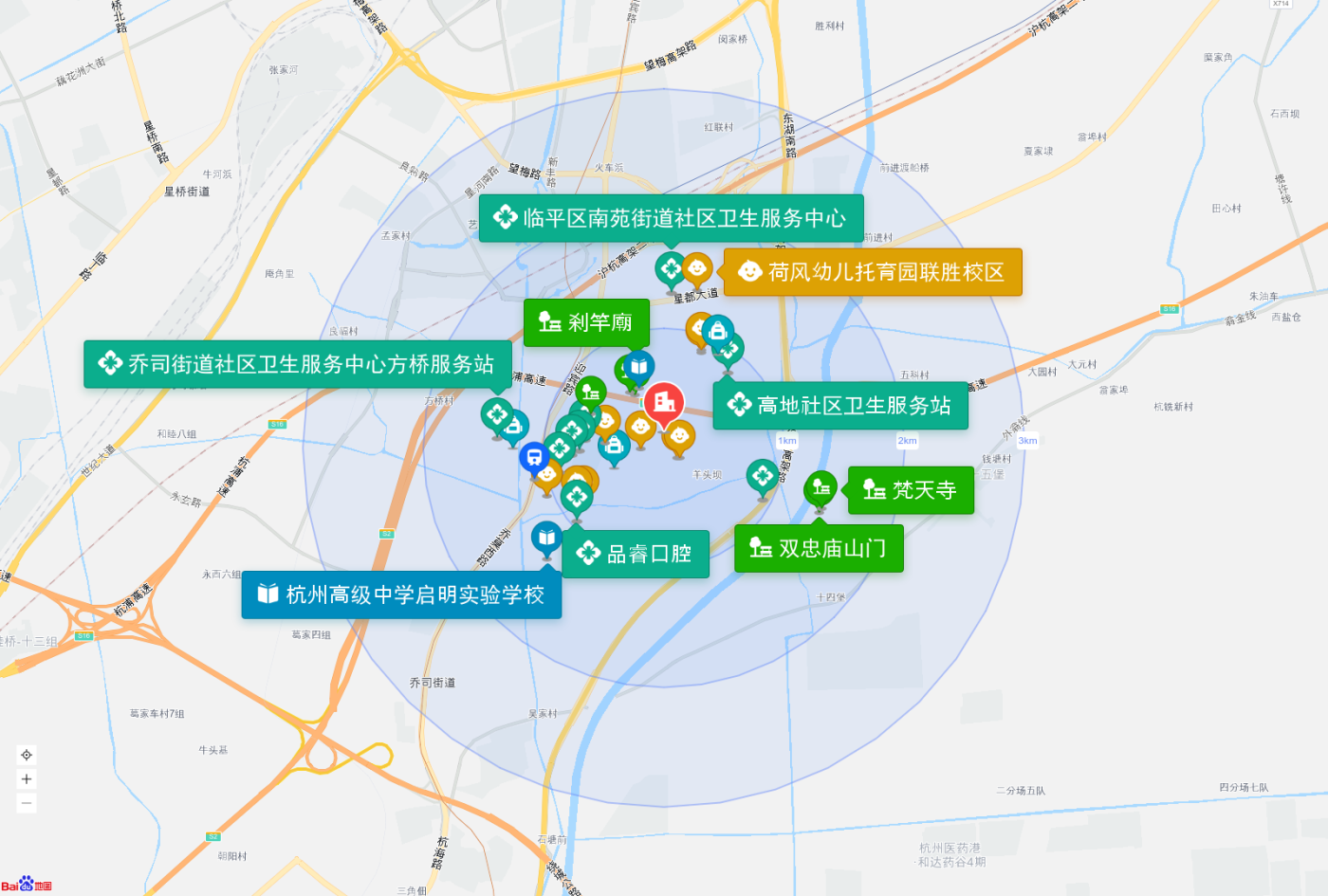Tap the red central building marker
1328x896 pixels.
point(664,402)
